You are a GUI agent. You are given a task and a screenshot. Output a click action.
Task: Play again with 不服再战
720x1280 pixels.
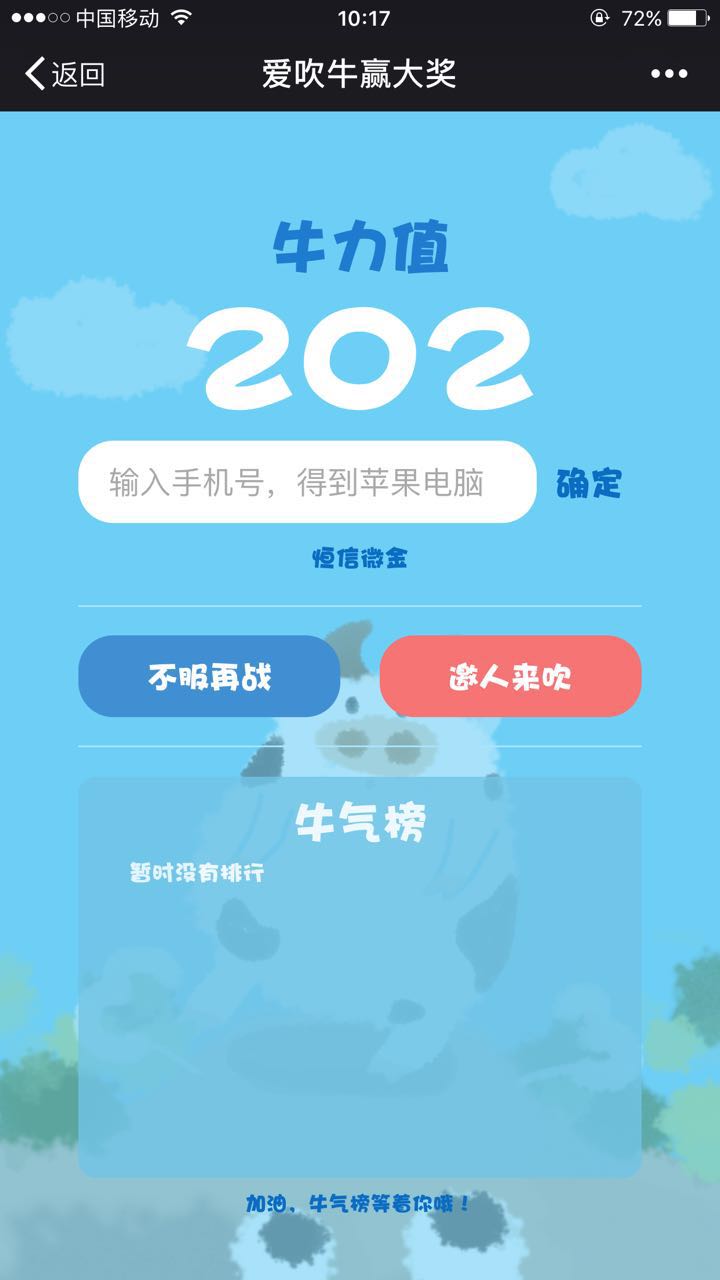point(209,677)
